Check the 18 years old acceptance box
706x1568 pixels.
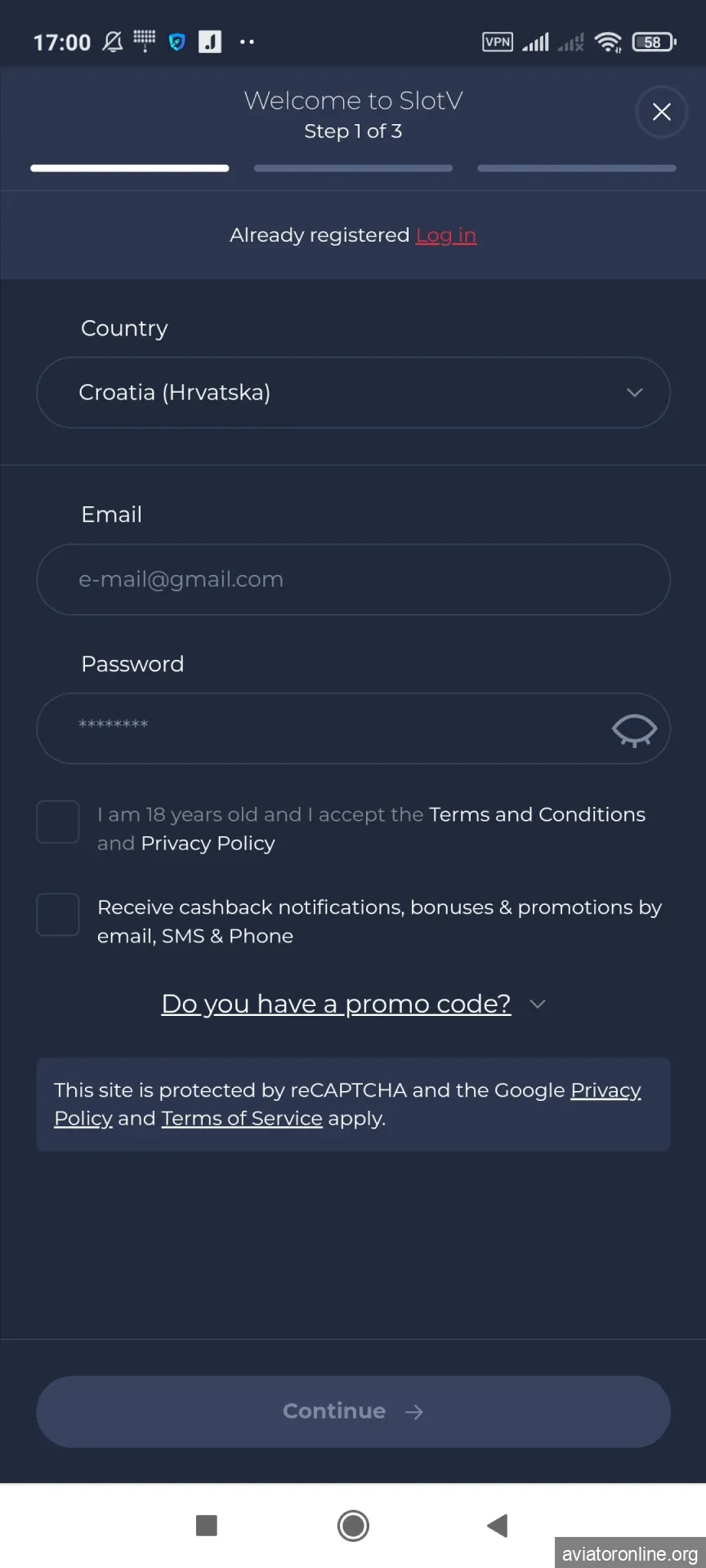point(58,822)
